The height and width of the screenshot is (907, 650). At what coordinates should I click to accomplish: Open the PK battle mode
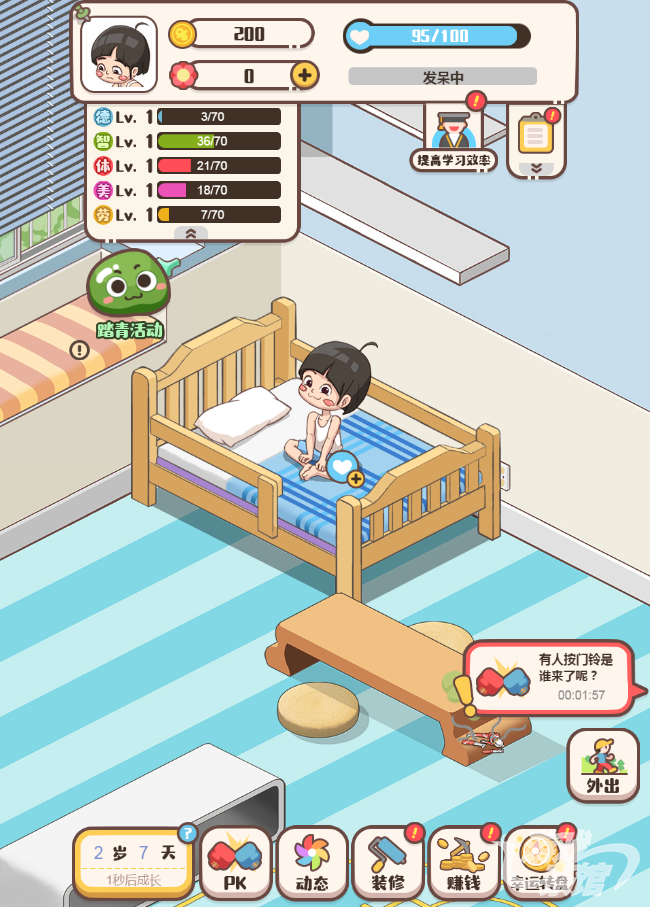(x=236, y=861)
